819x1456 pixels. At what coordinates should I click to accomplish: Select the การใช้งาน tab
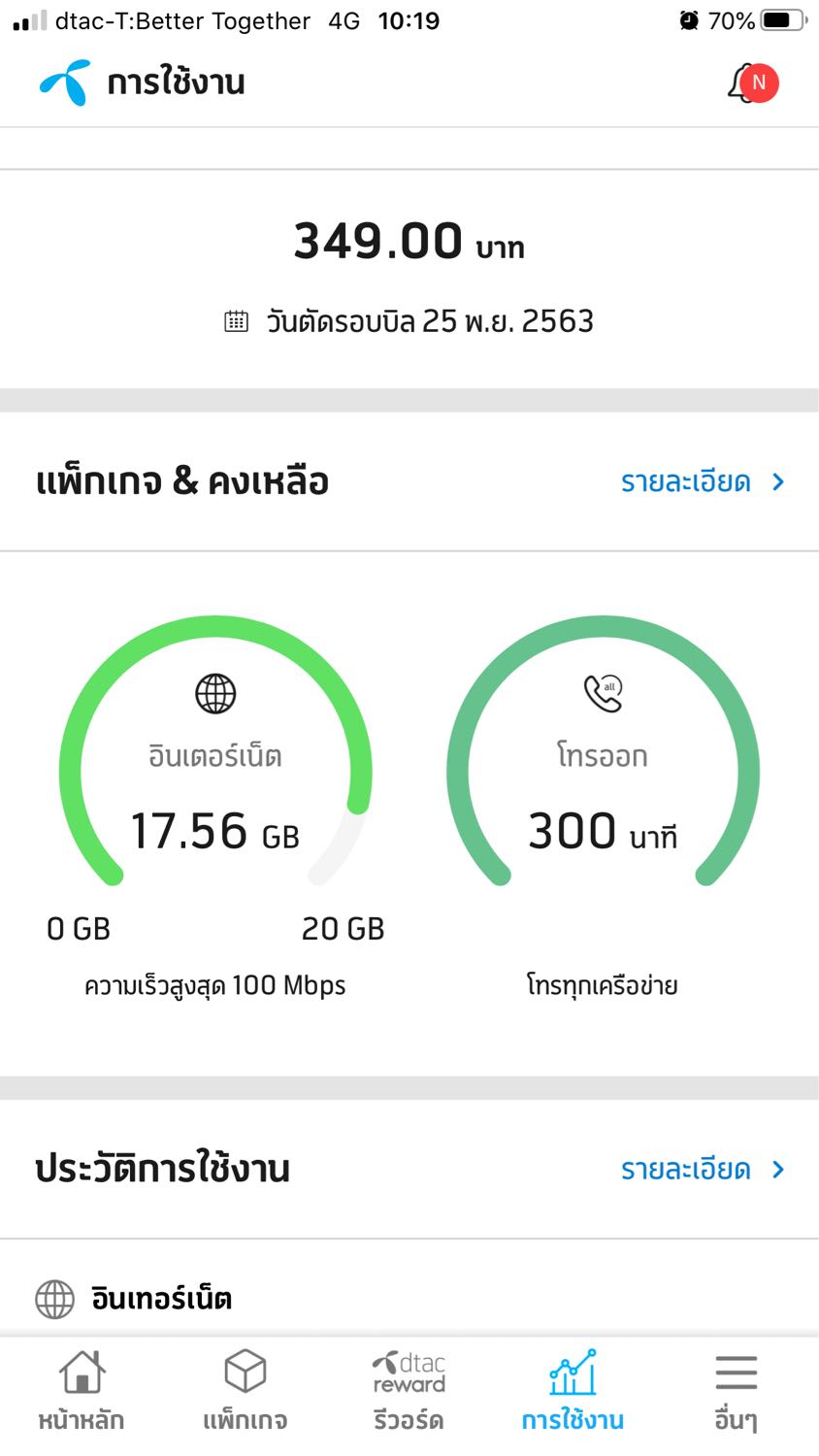tap(573, 1392)
